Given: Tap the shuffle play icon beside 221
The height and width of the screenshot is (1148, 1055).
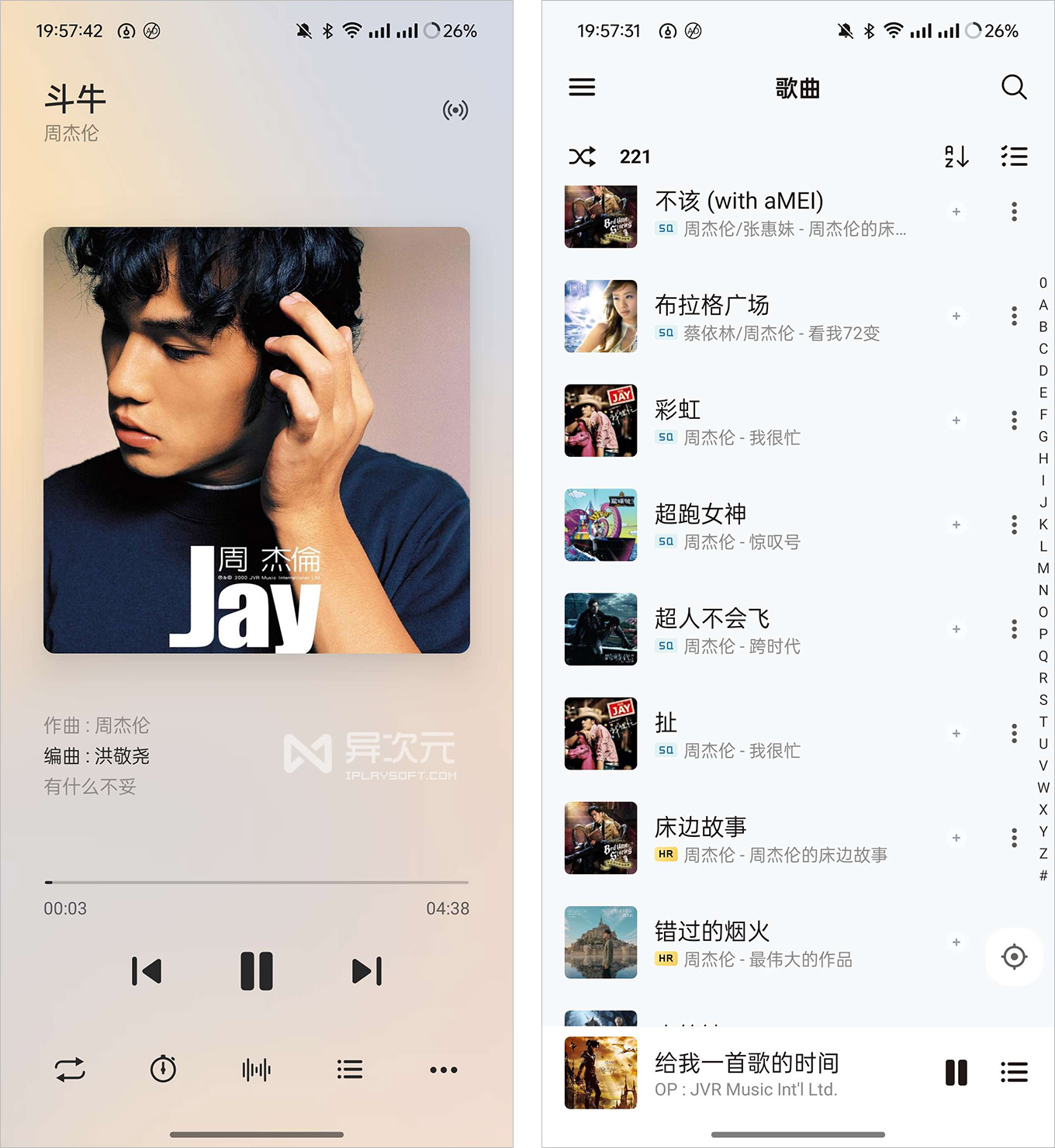Looking at the screenshot, I should pos(583,157).
